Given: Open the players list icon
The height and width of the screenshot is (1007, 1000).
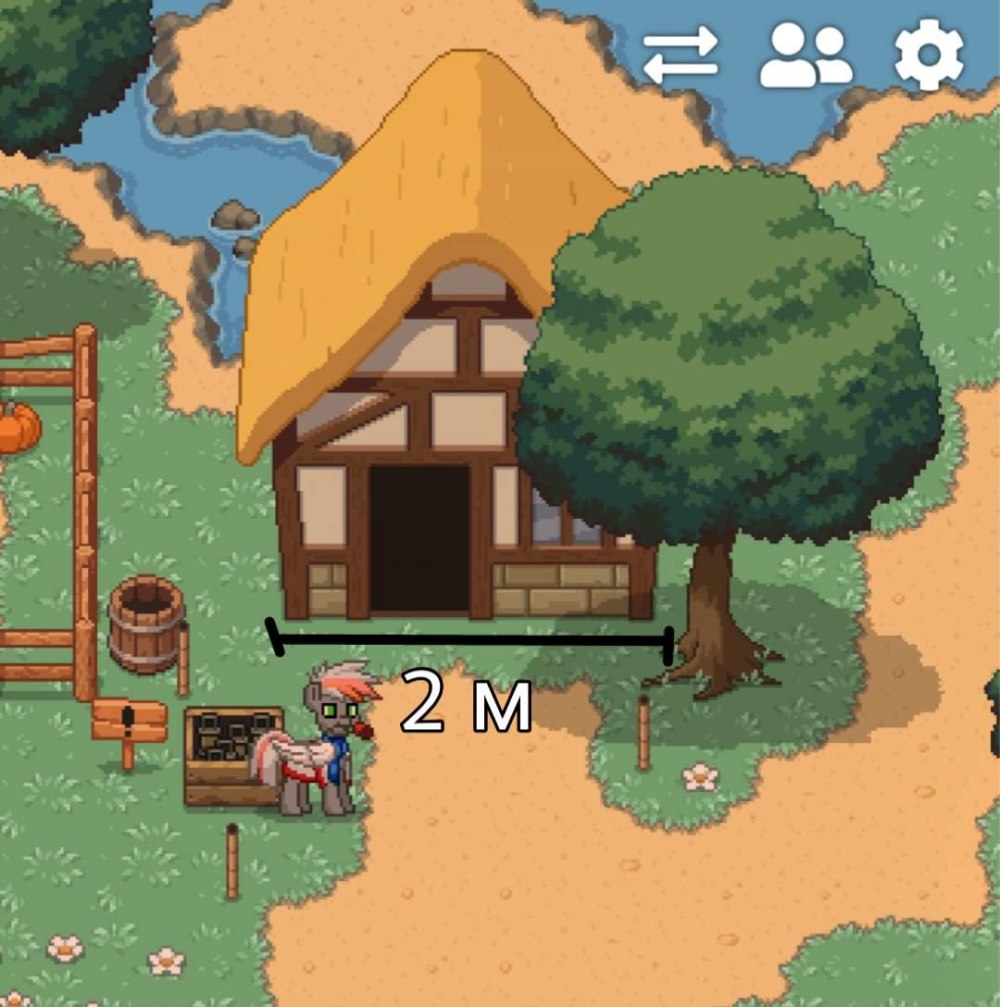Looking at the screenshot, I should (x=805, y=55).
